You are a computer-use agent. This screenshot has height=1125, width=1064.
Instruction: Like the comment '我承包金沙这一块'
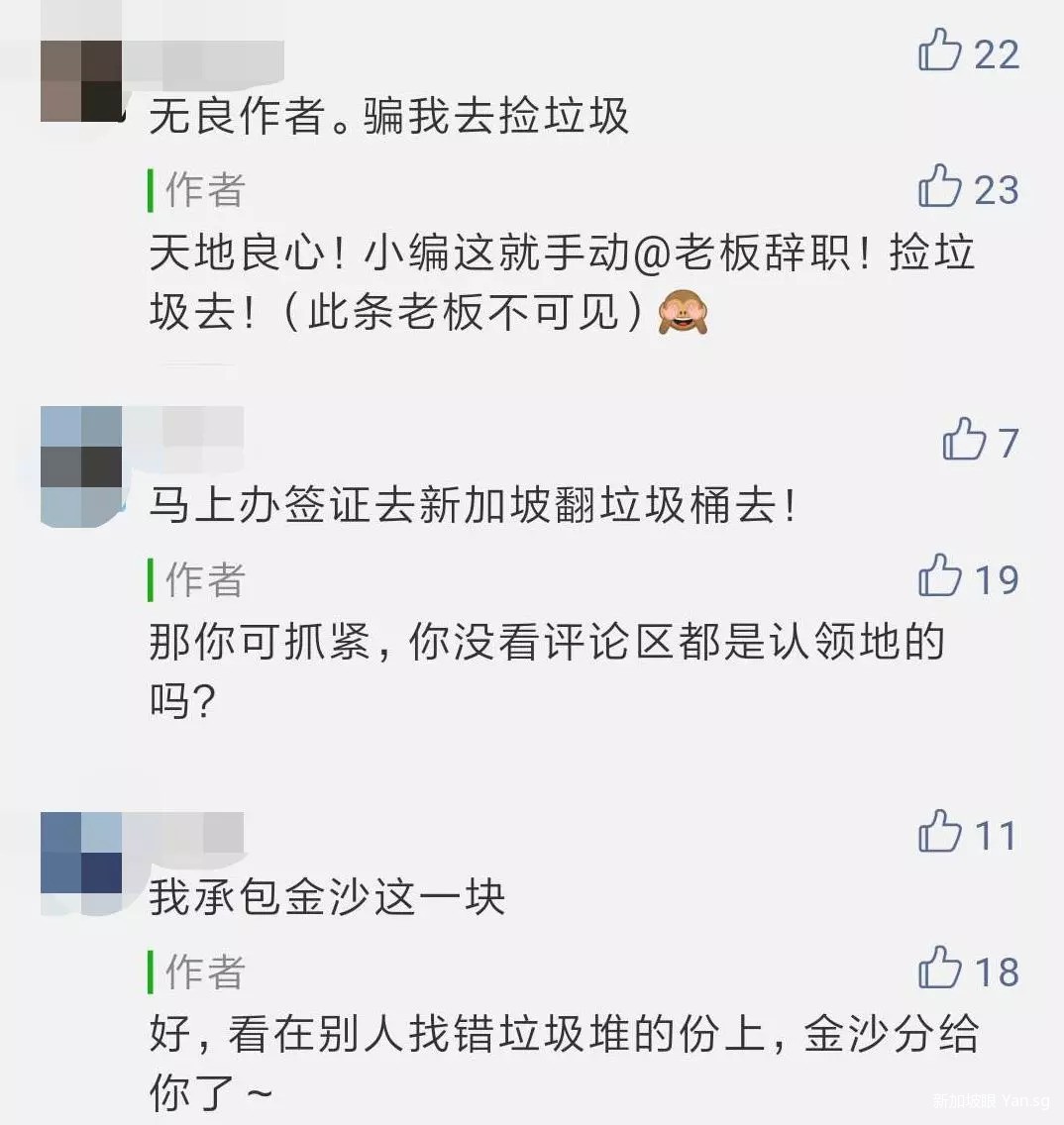pyautogui.click(x=940, y=832)
